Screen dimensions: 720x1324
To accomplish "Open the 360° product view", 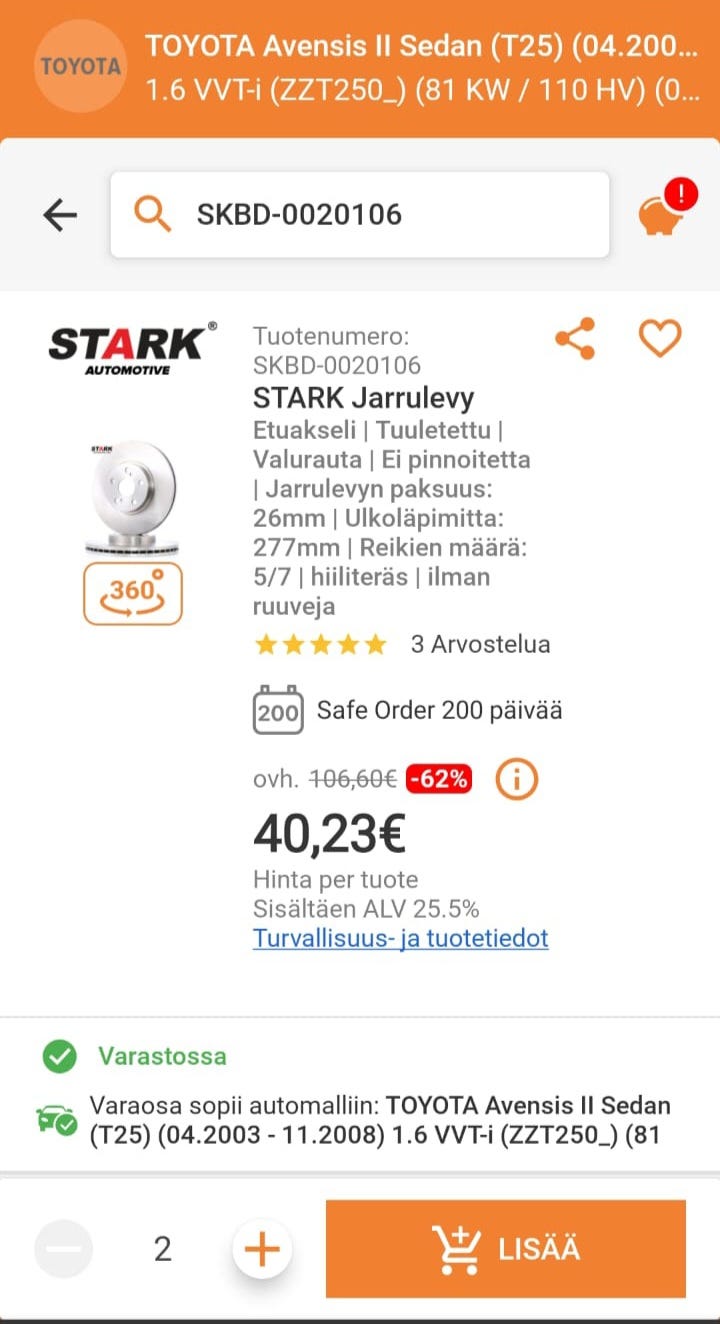I will point(133,592).
